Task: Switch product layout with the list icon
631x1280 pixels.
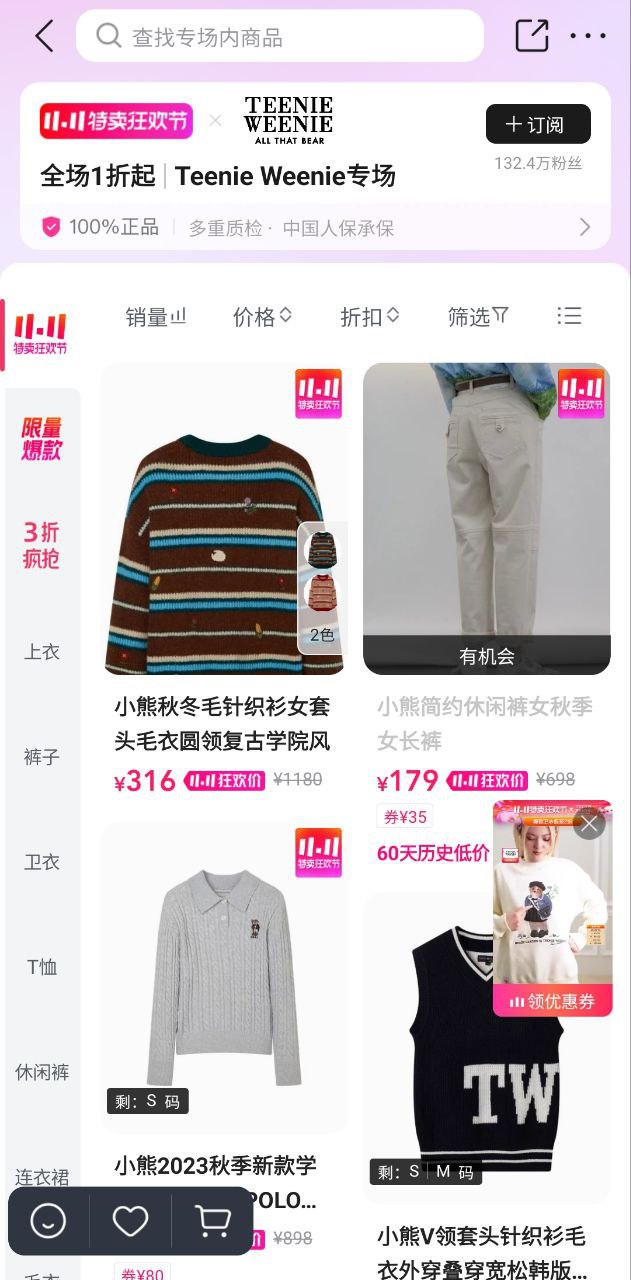Action: click(x=569, y=317)
